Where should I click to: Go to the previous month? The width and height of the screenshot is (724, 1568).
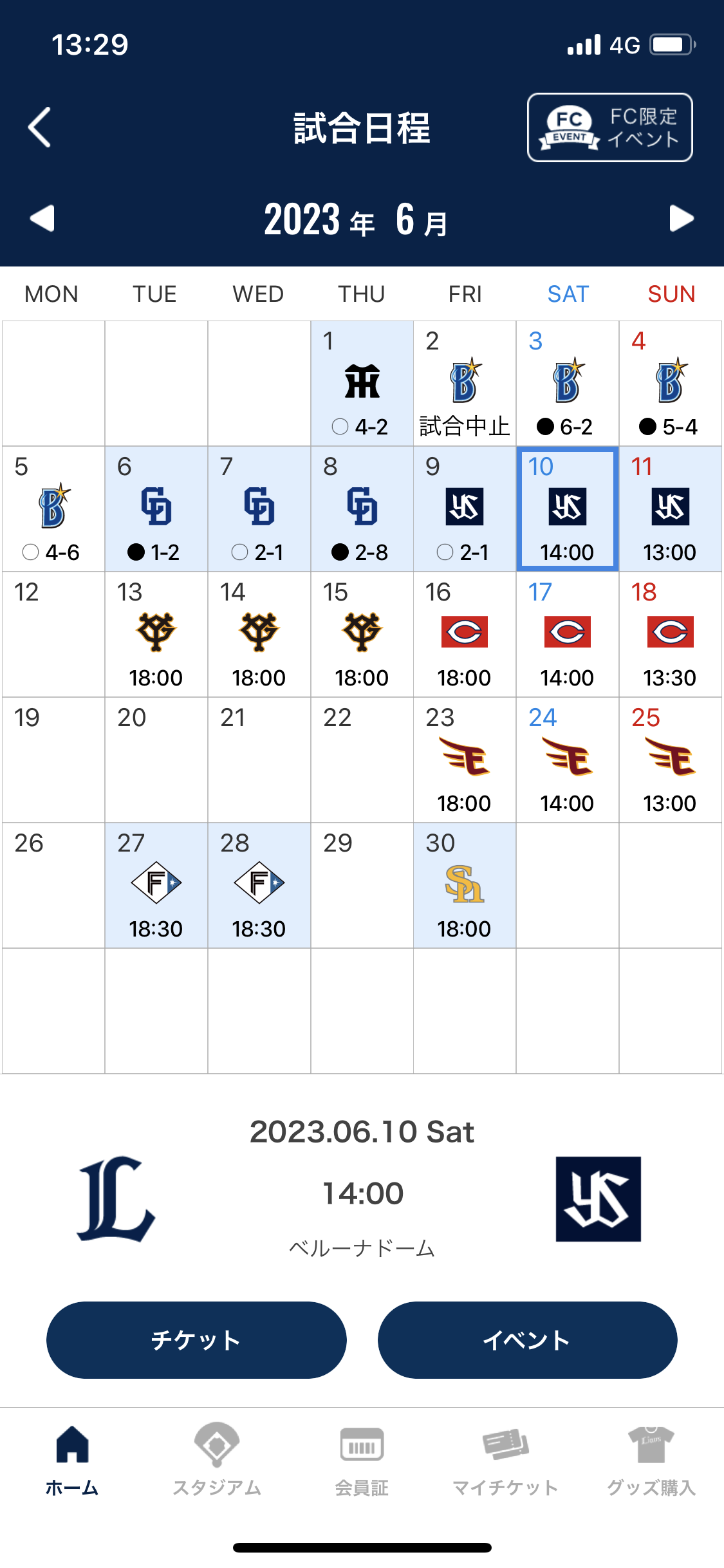pyautogui.click(x=42, y=218)
